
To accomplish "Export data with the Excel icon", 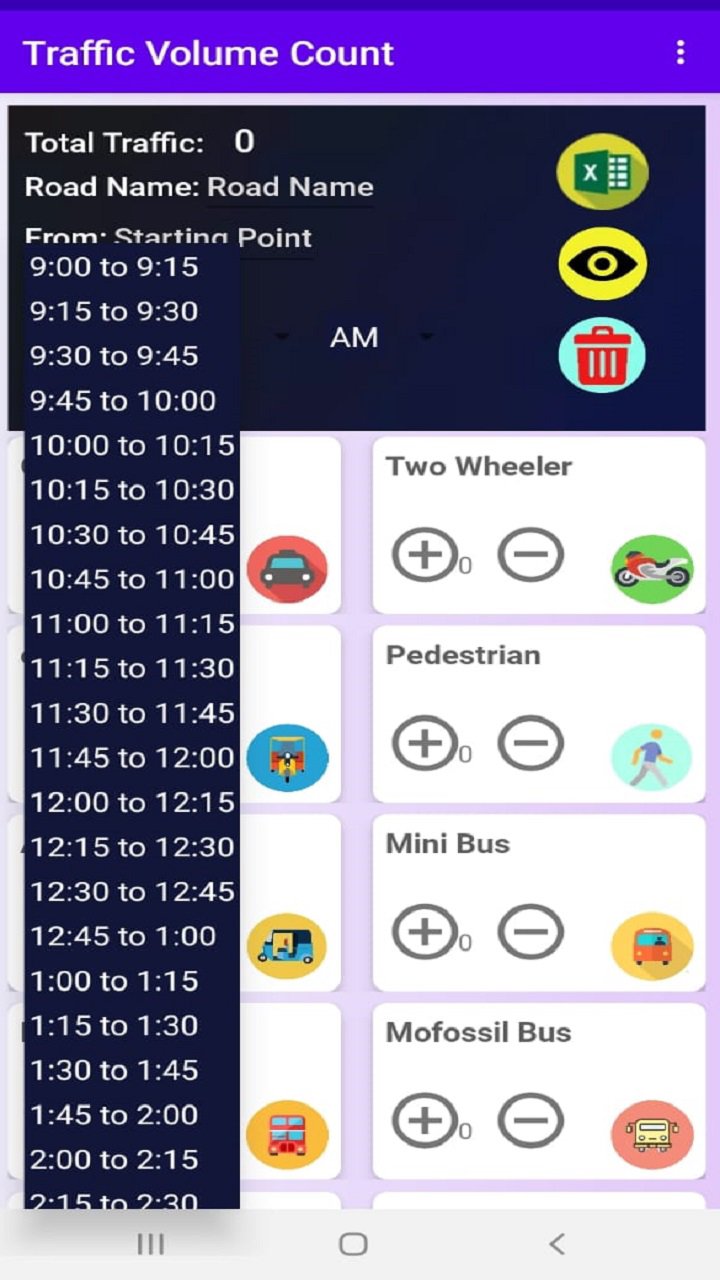I will [x=602, y=172].
